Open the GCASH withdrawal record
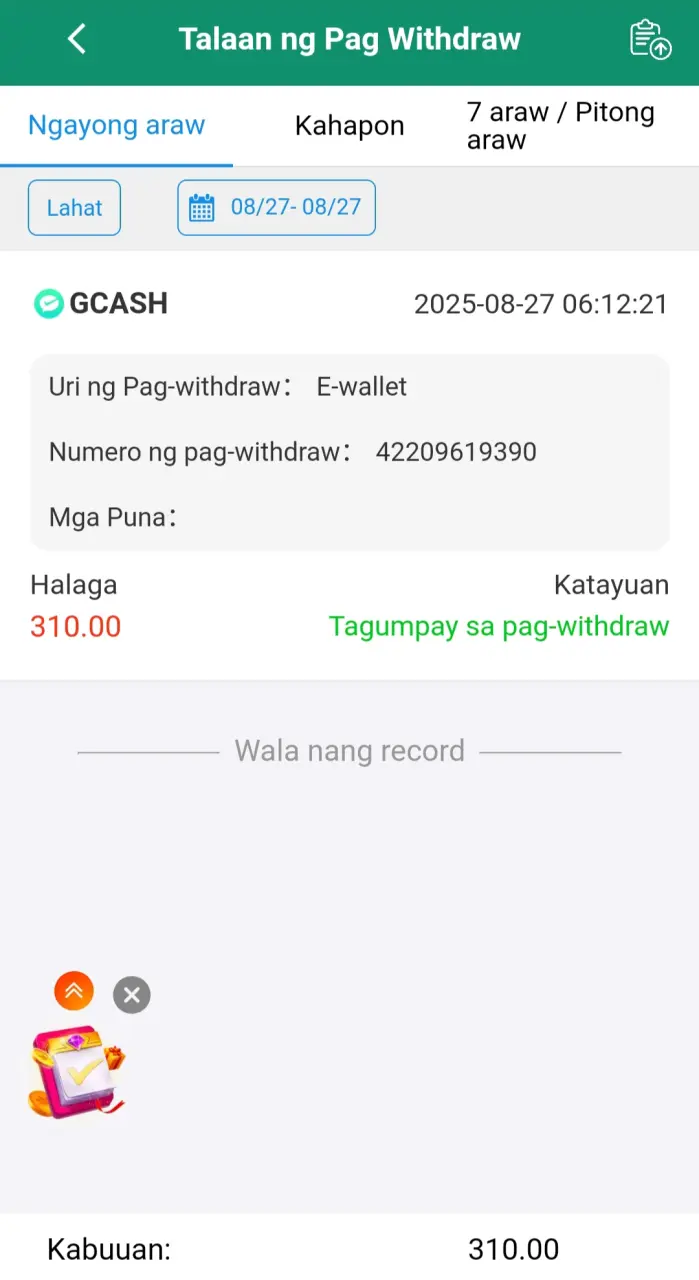This screenshot has height=1280, width=699. pos(350,465)
